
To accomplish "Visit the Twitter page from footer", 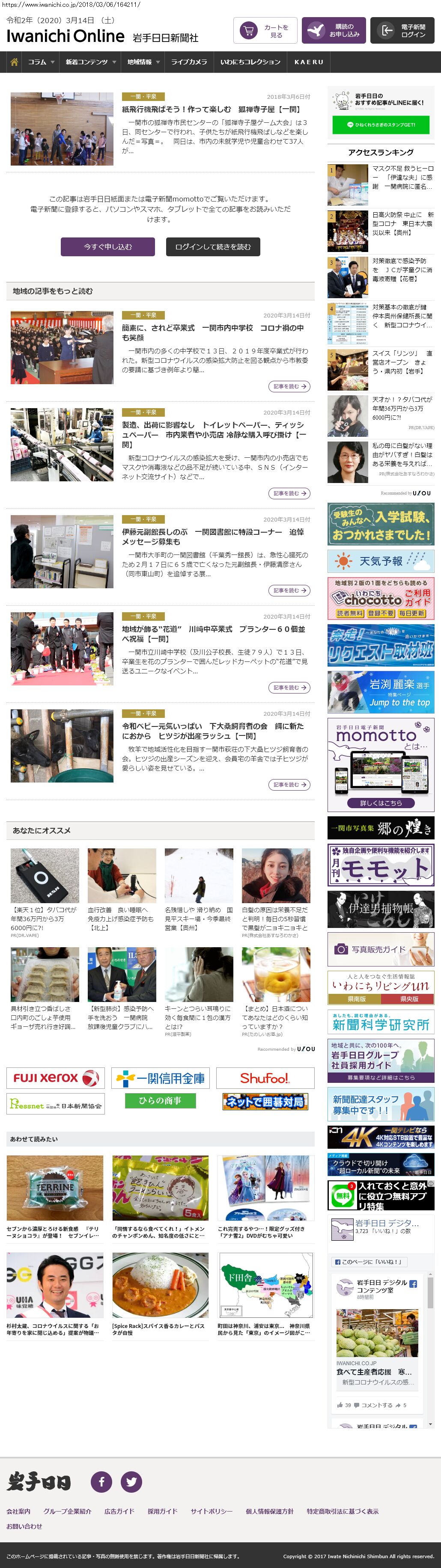I will [x=131, y=1481].
